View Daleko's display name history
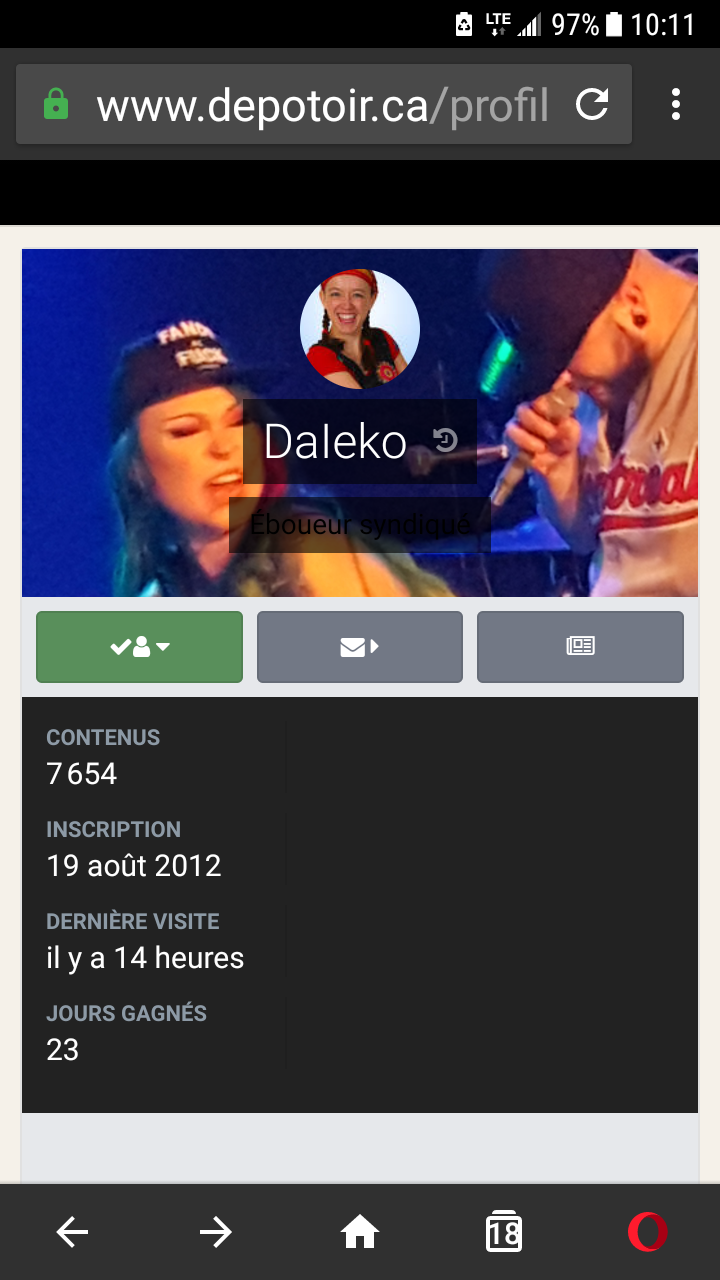The image size is (720, 1280). coord(446,441)
